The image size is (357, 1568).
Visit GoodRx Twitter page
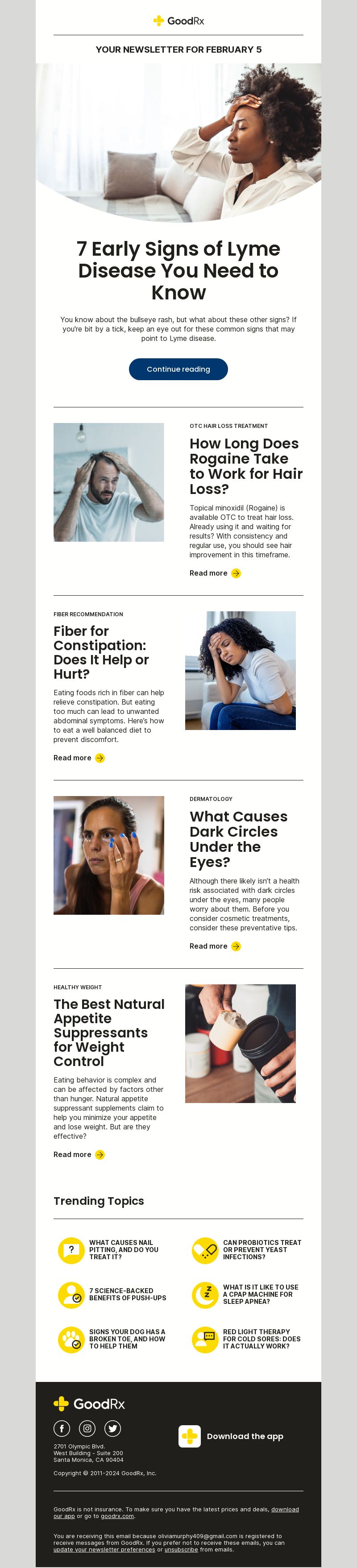(x=113, y=1428)
